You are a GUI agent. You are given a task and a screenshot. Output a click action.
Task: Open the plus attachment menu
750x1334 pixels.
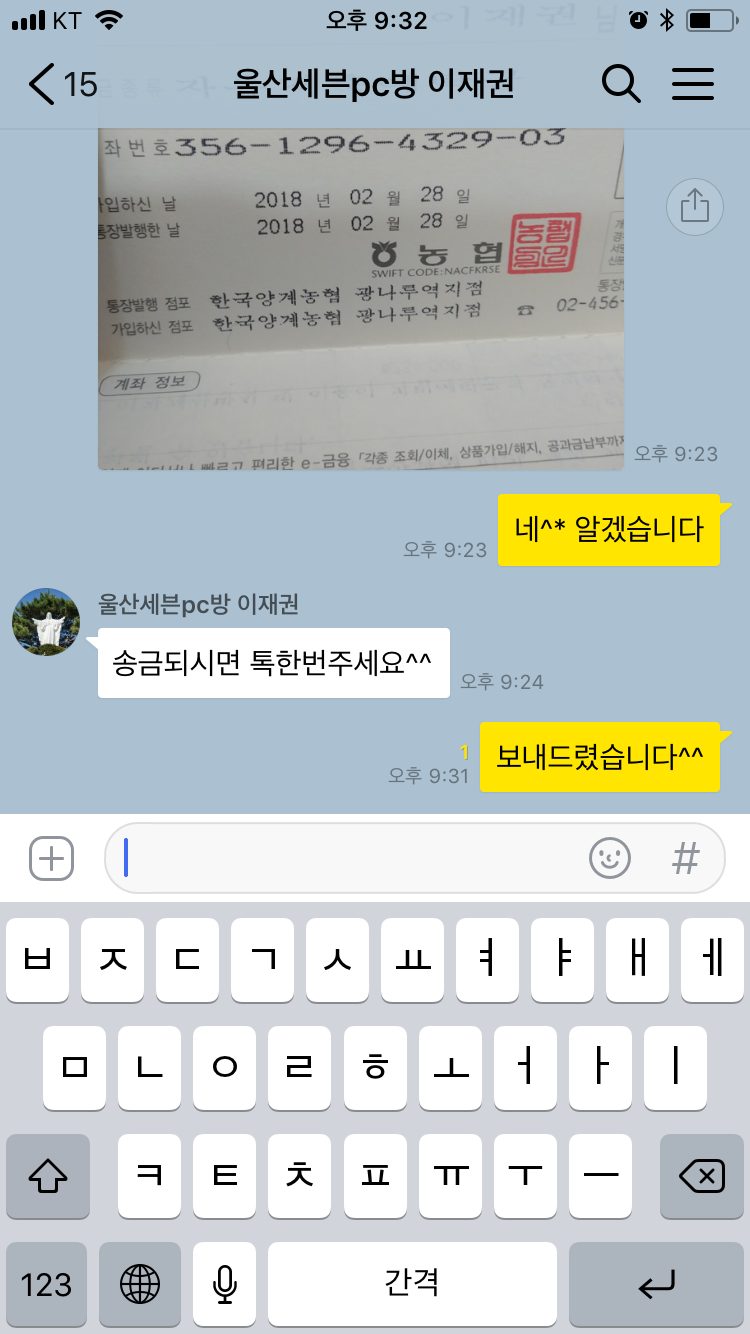(52, 858)
